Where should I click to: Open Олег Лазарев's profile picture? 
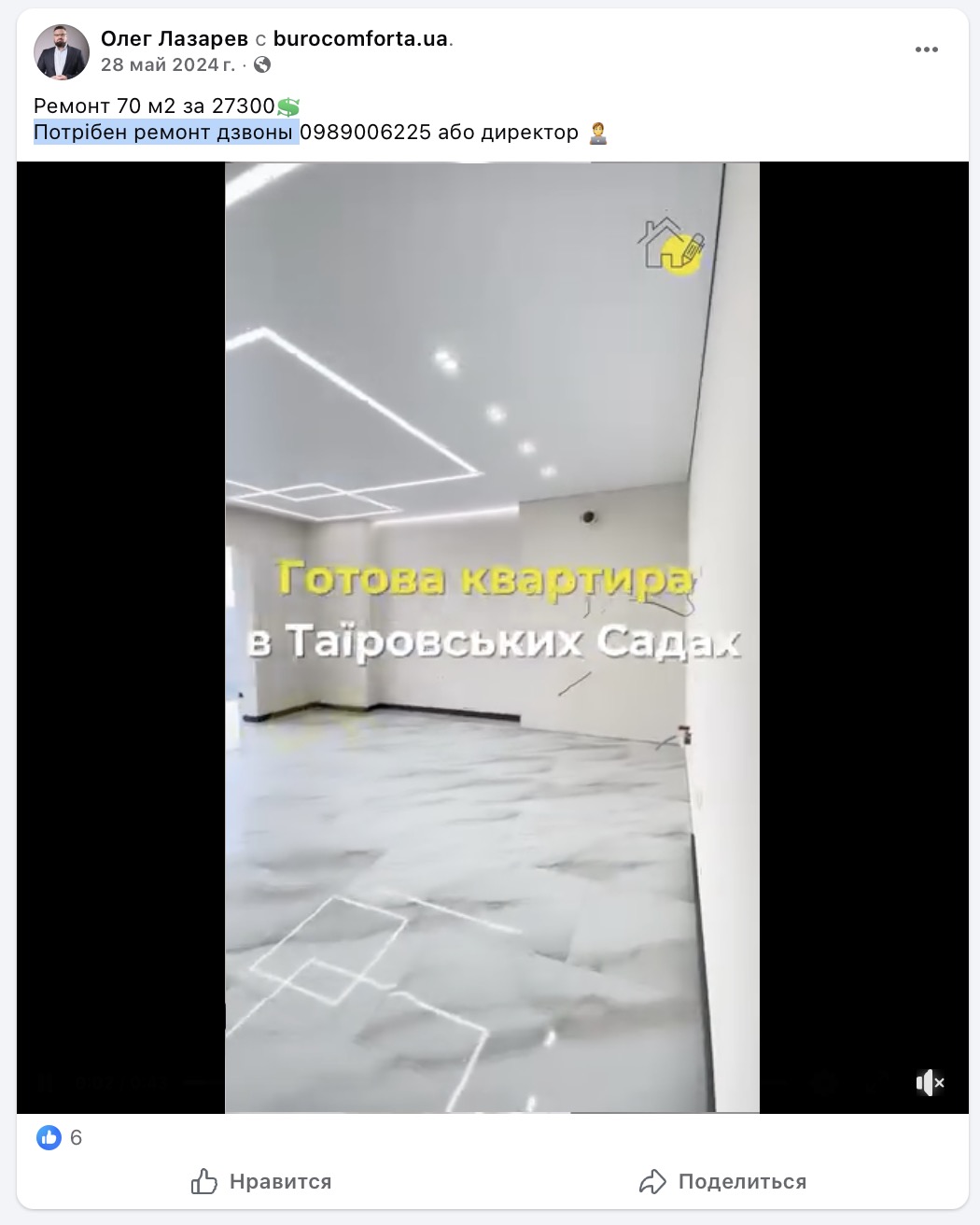pyautogui.click(x=62, y=51)
